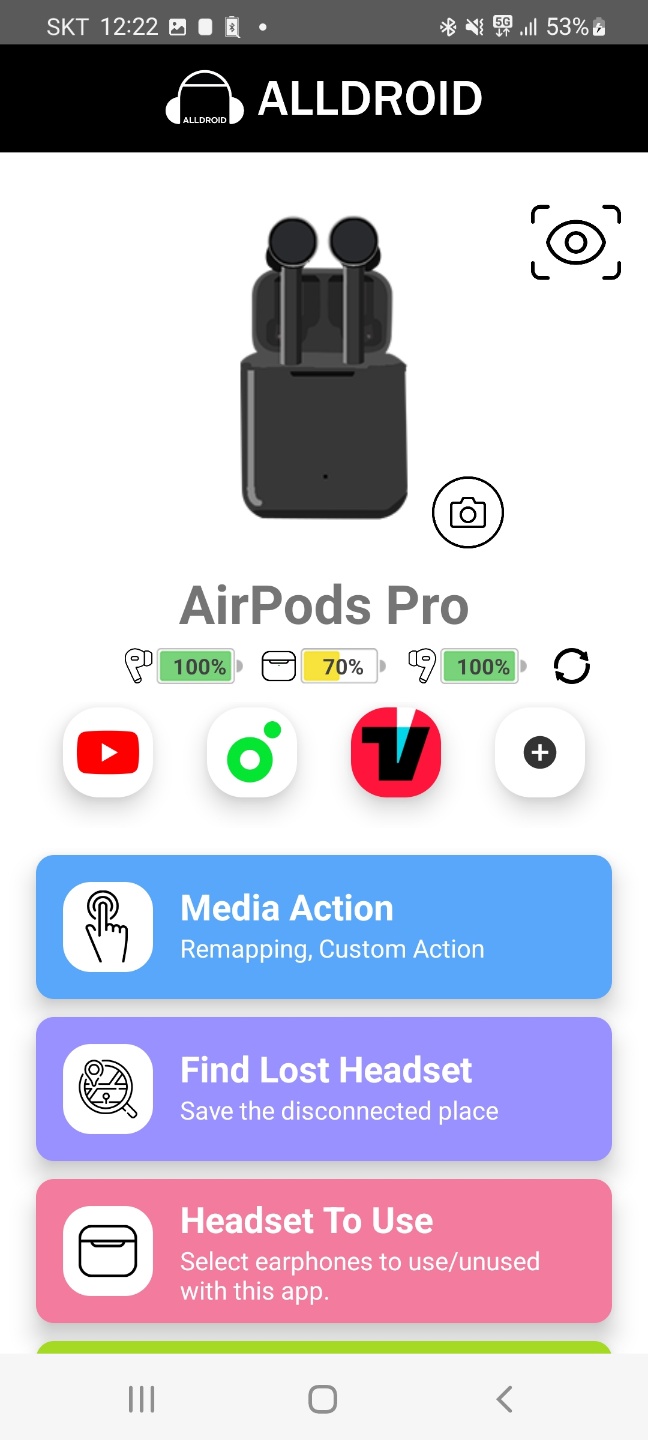Select Headset To Use card
Image resolution: width=648 pixels, height=1440 pixels.
(x=324, y=1250)
